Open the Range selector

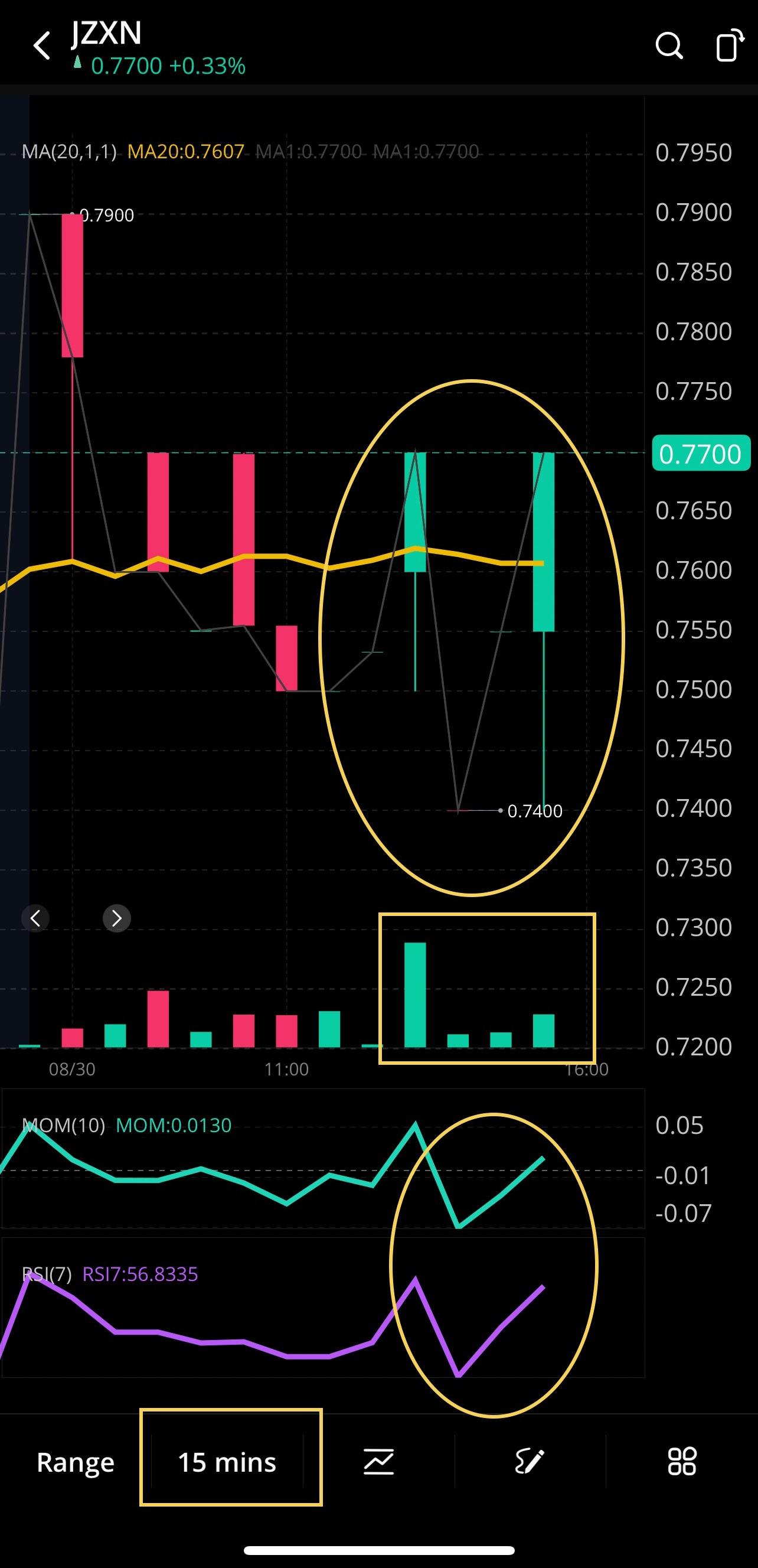[x=76, y=1462]
